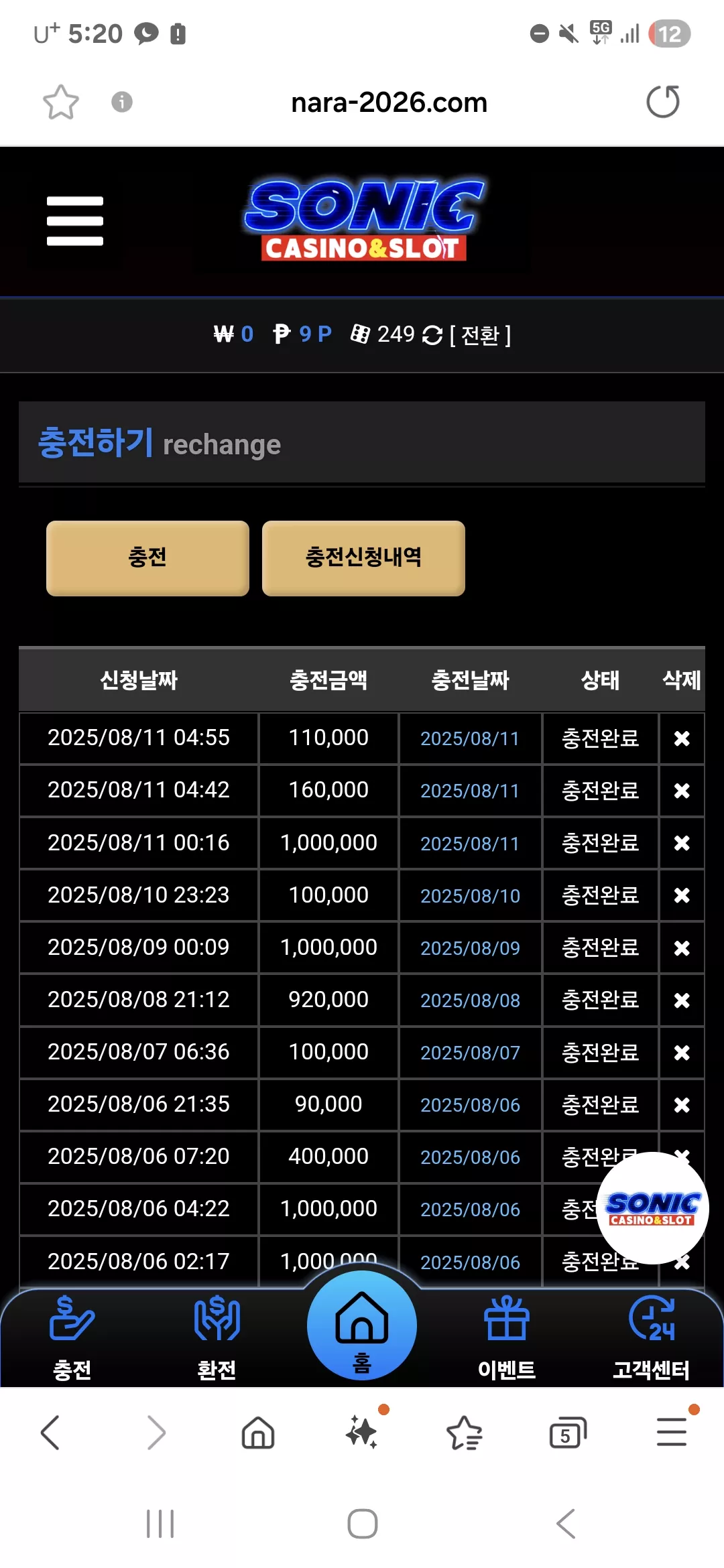Open the floating Sonic Casino&Slot bubble
This screenshot has width=724, height=1568.
[x=652, y=1208]
